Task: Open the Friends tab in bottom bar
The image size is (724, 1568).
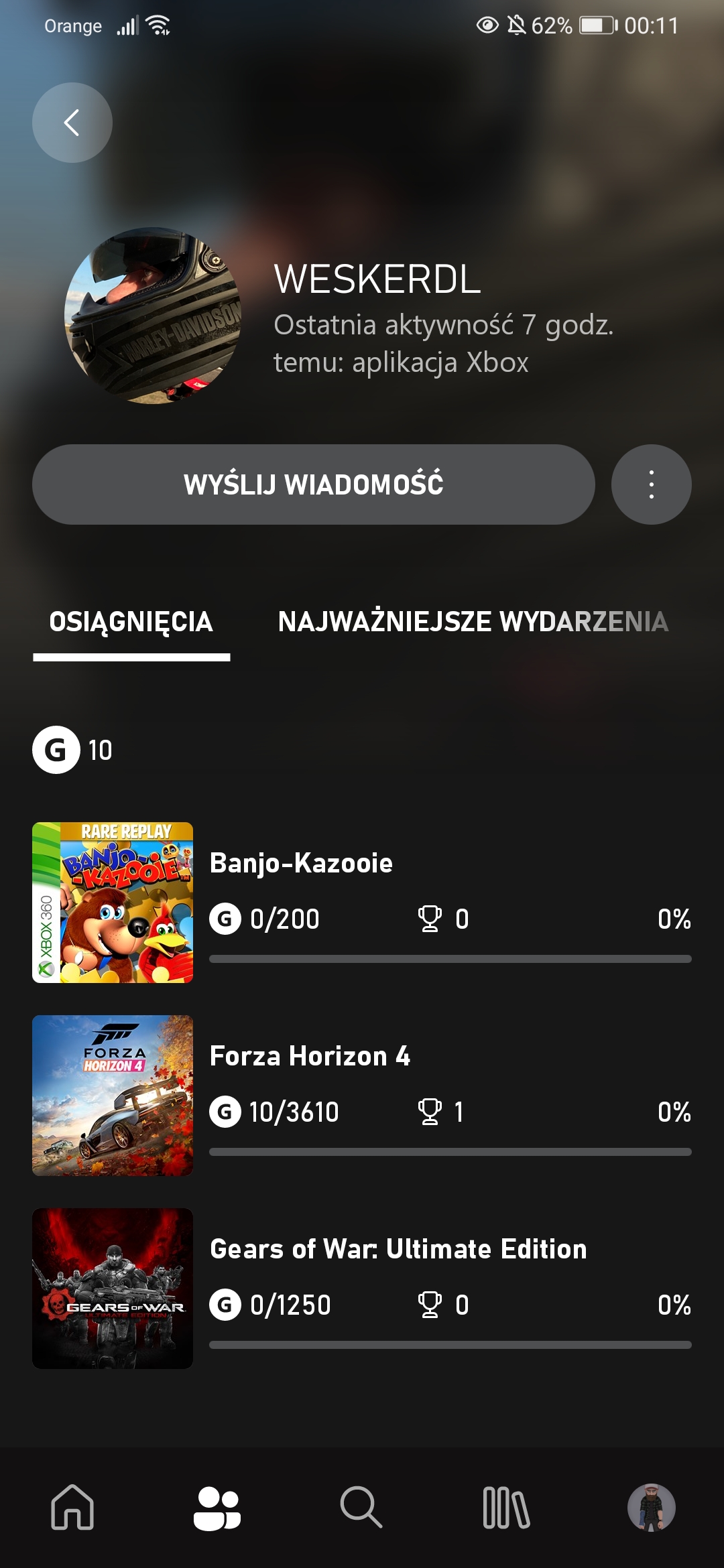Action: click(217, 1508)
